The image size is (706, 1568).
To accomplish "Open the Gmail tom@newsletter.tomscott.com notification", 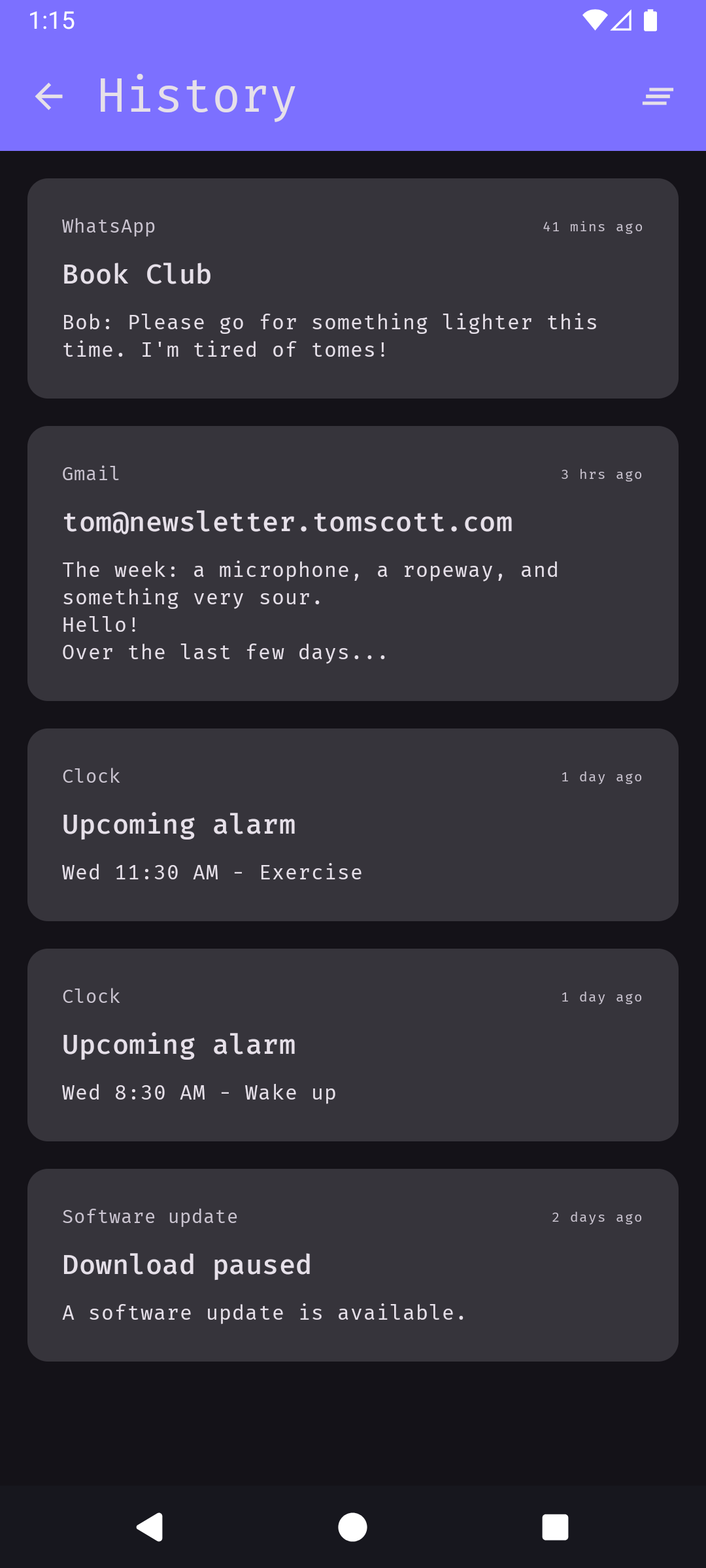I will click(353, 563).
